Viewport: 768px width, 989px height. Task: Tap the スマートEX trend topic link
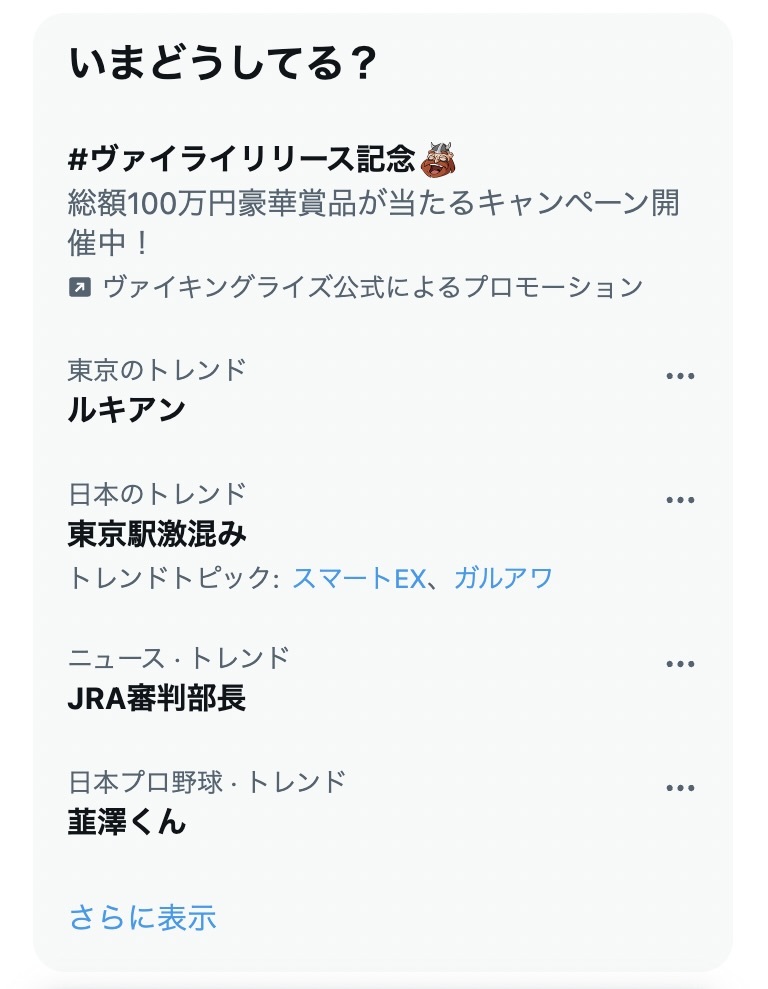tap(358, 578)
